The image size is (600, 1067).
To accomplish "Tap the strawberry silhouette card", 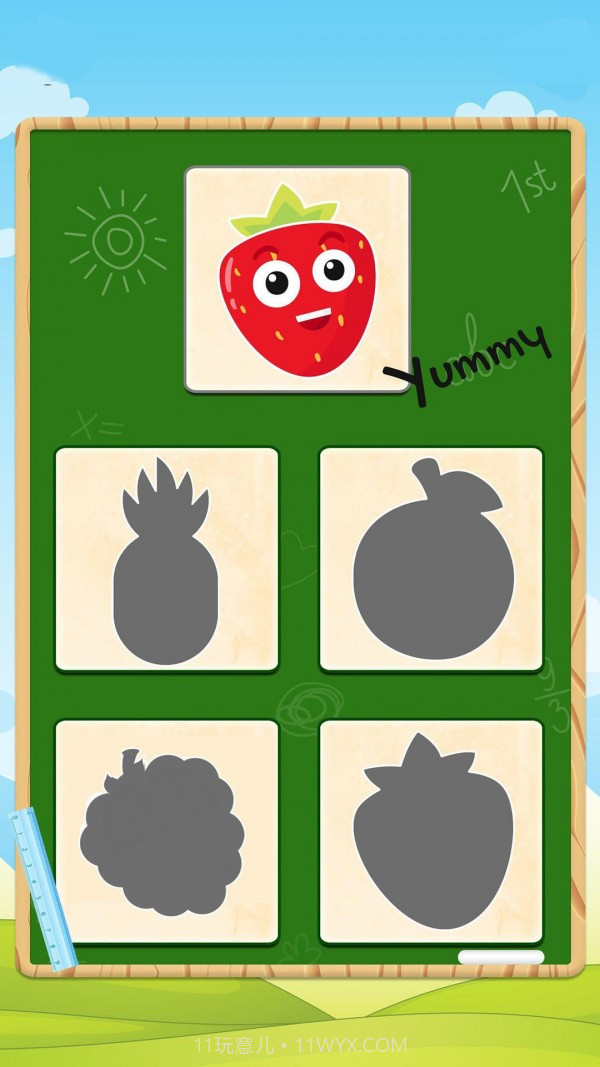I will pos(431,831).
